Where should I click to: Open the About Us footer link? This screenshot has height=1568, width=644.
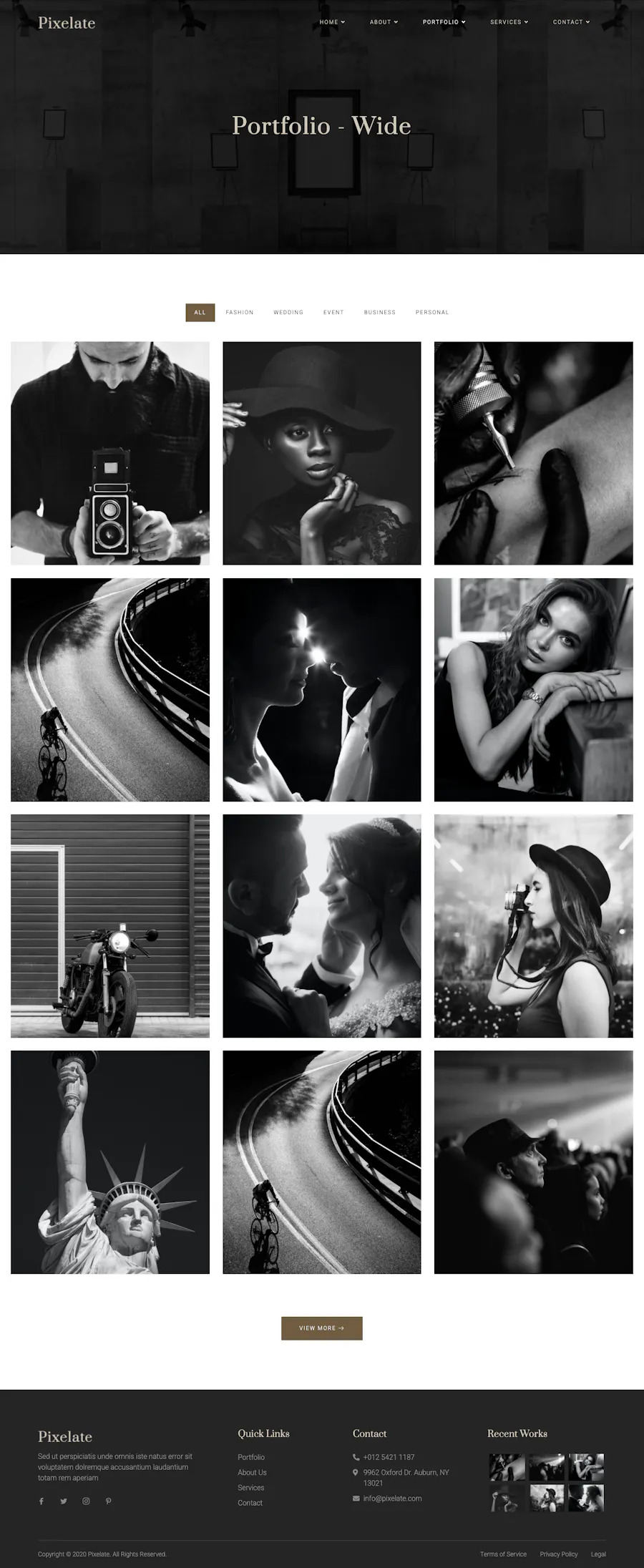pyautogui.click(x=252, y=1472)
